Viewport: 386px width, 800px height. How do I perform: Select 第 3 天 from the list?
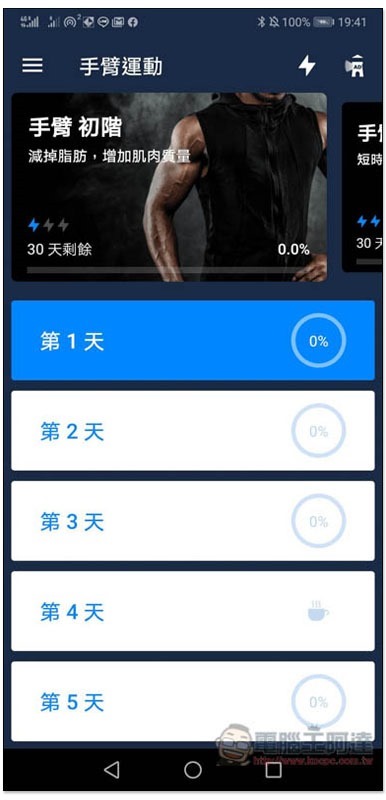coord(193,521)
